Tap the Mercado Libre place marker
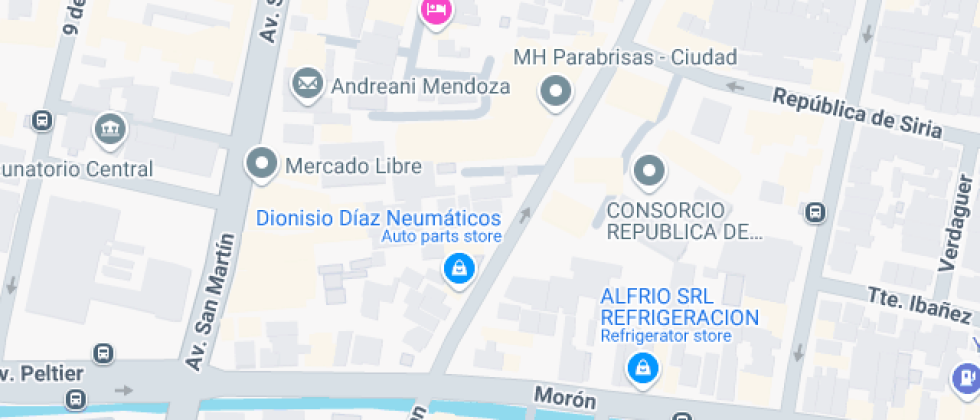This screenshot has height=420, width=980. (263, 164)
